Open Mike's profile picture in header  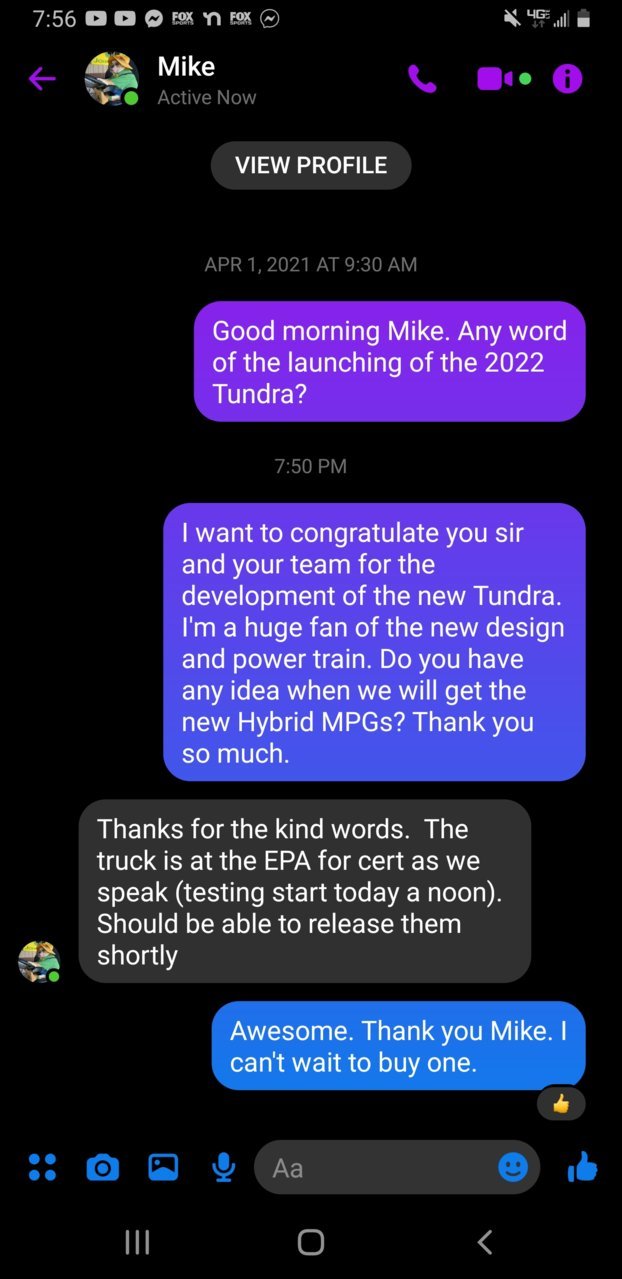(x=111, y=79)
